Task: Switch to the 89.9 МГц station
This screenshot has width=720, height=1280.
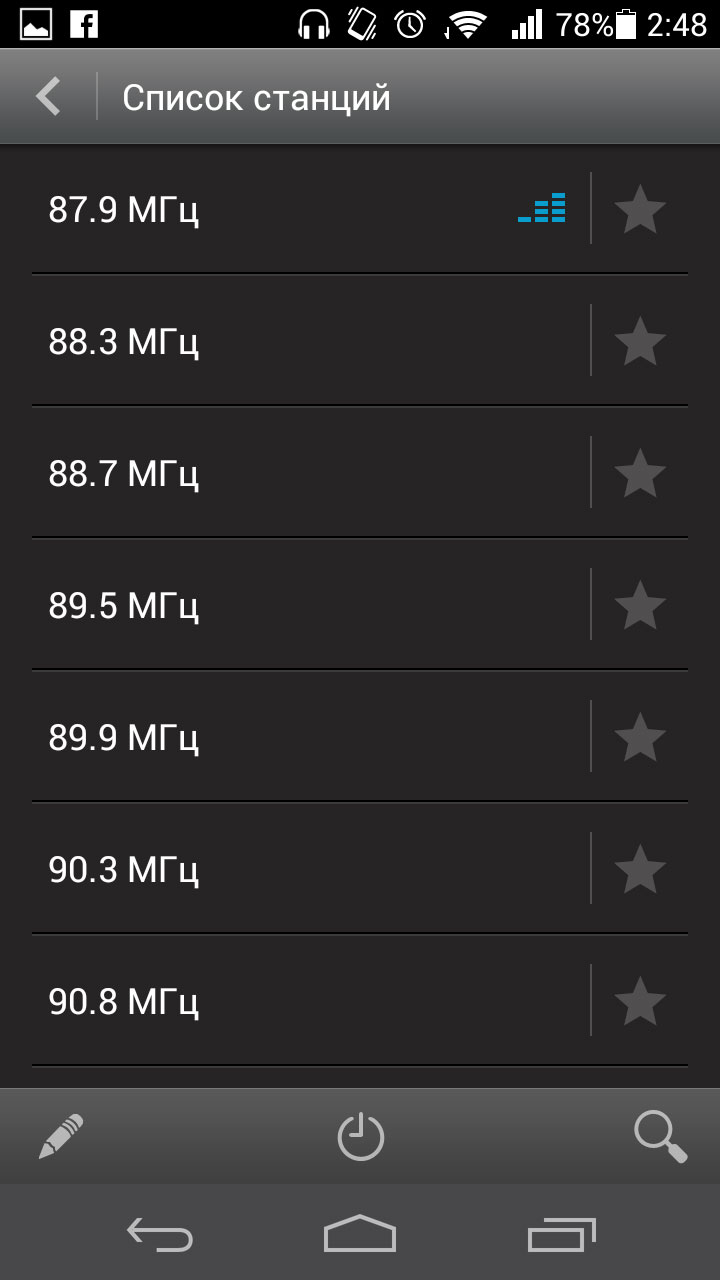Action: [x=310, y=737]
